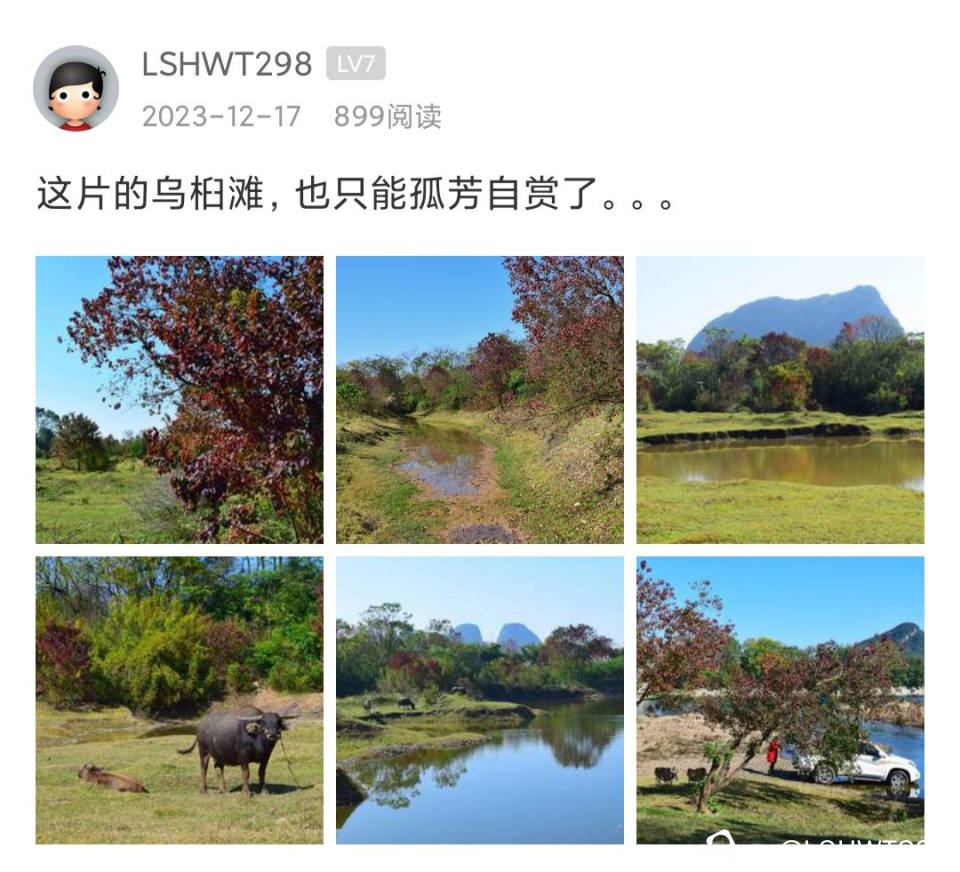The image size is (960, 872).
Task: Open the red-leaf tree photo
Action: (179, 399)
